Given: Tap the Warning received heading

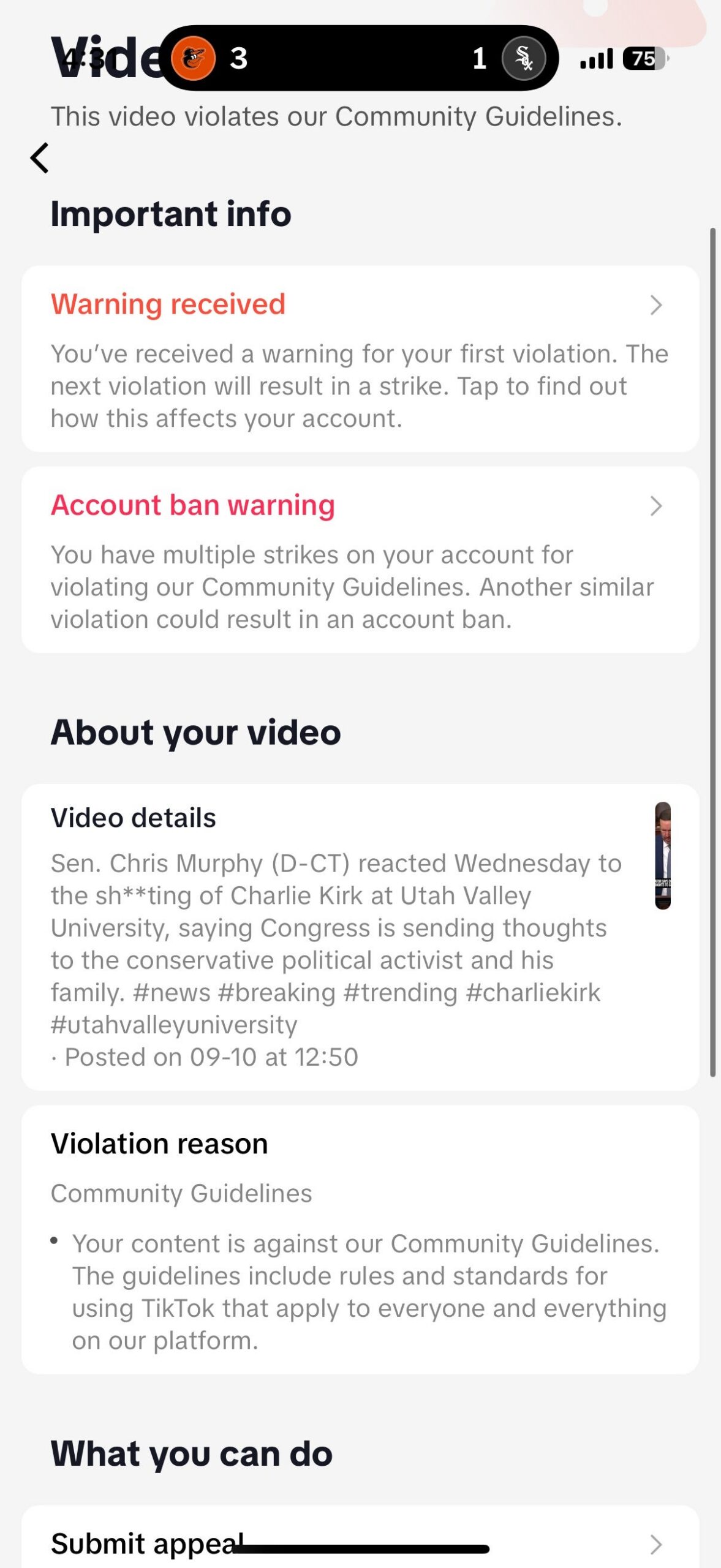Looking at the screenshot, I should click(168, 304).
